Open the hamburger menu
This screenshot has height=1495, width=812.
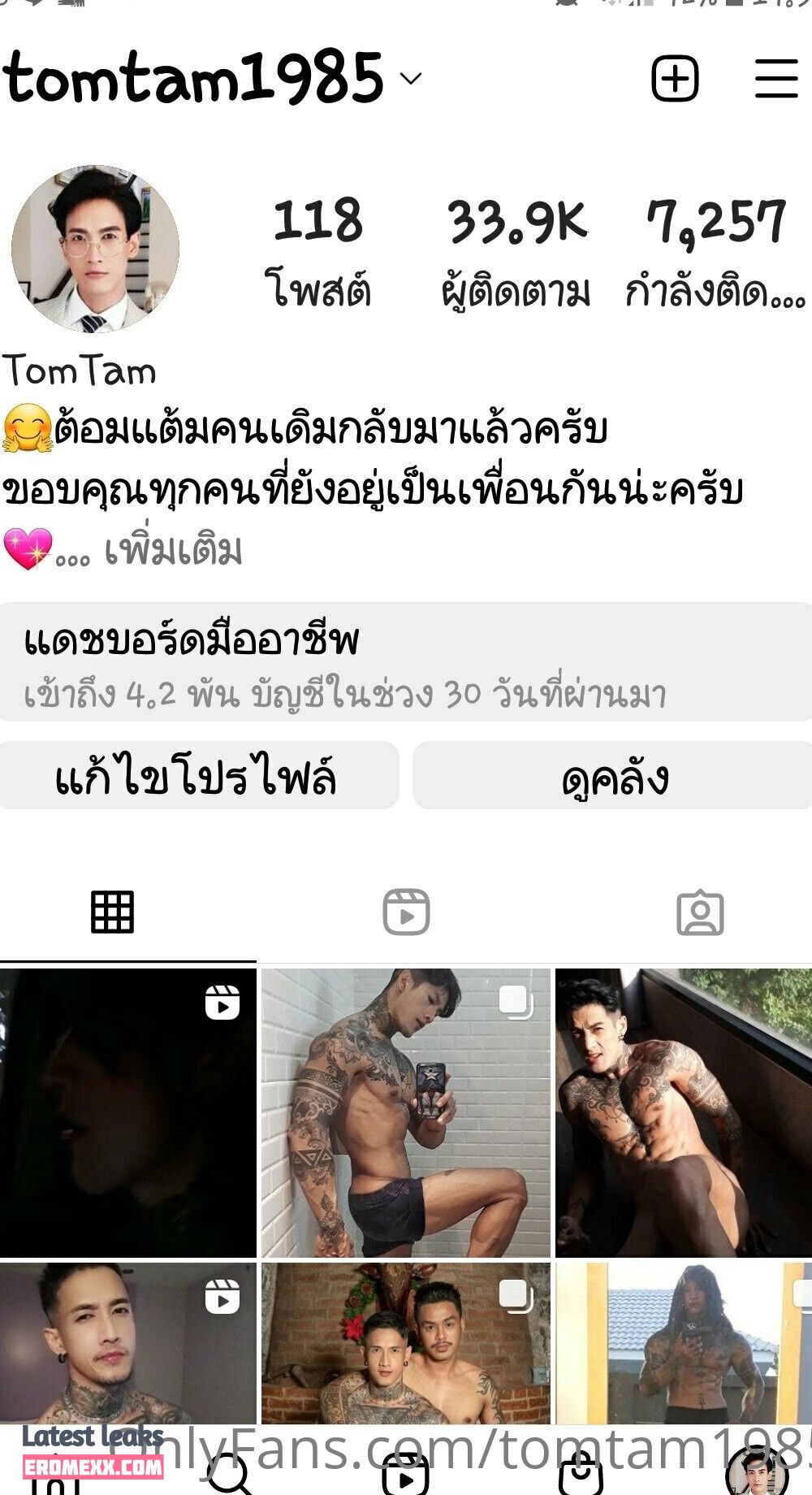776,79
